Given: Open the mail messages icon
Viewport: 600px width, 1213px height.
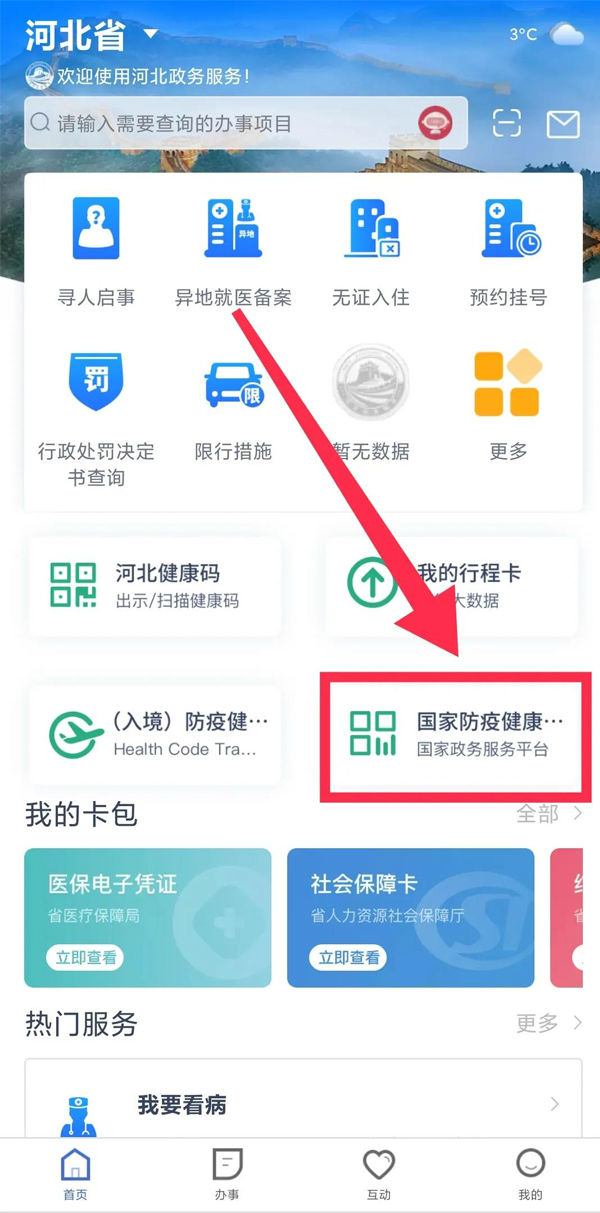Looking at the screenshot, I should 563,123.
